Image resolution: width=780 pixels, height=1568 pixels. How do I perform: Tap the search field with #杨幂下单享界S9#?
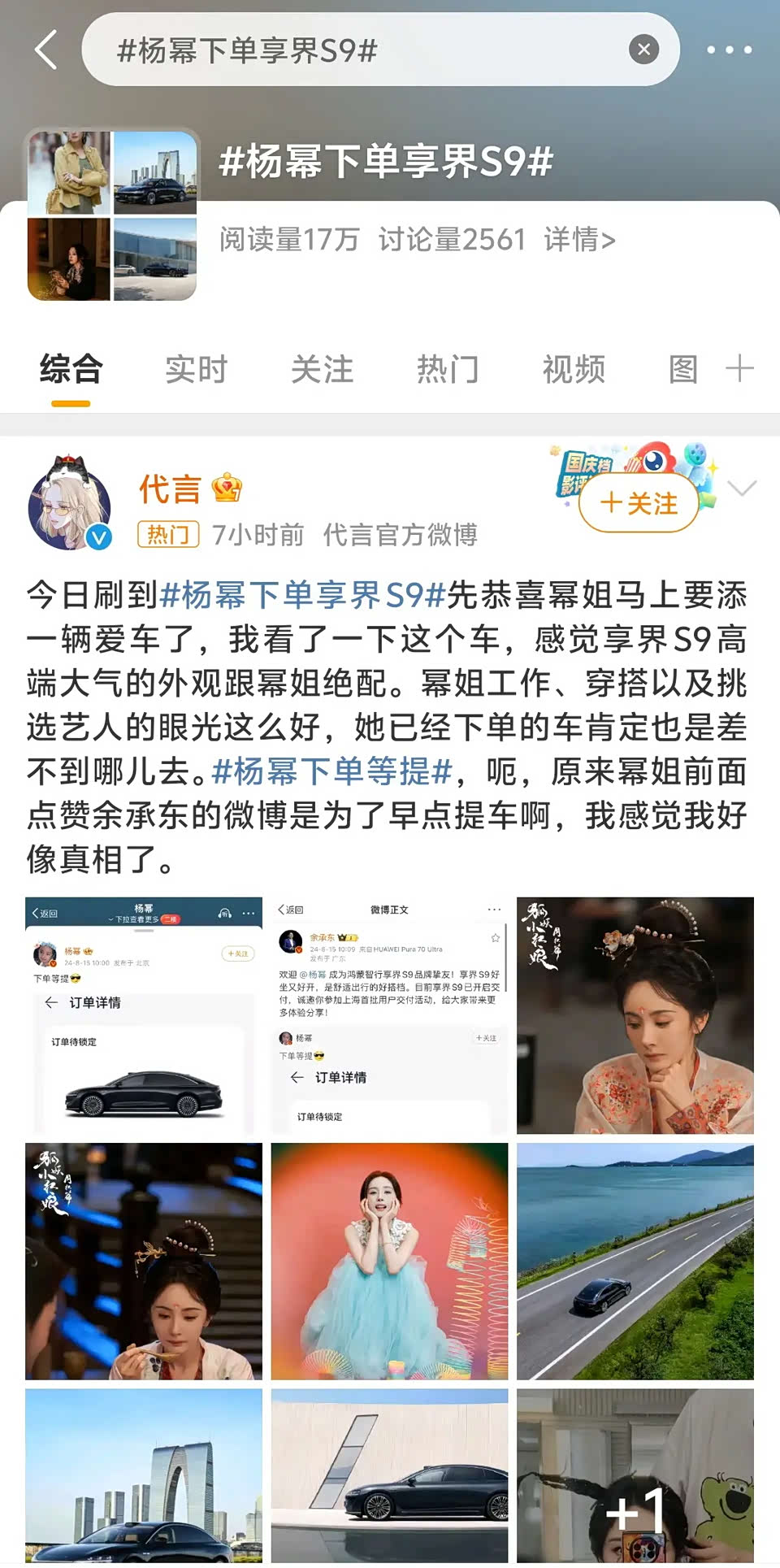[357, 50]
